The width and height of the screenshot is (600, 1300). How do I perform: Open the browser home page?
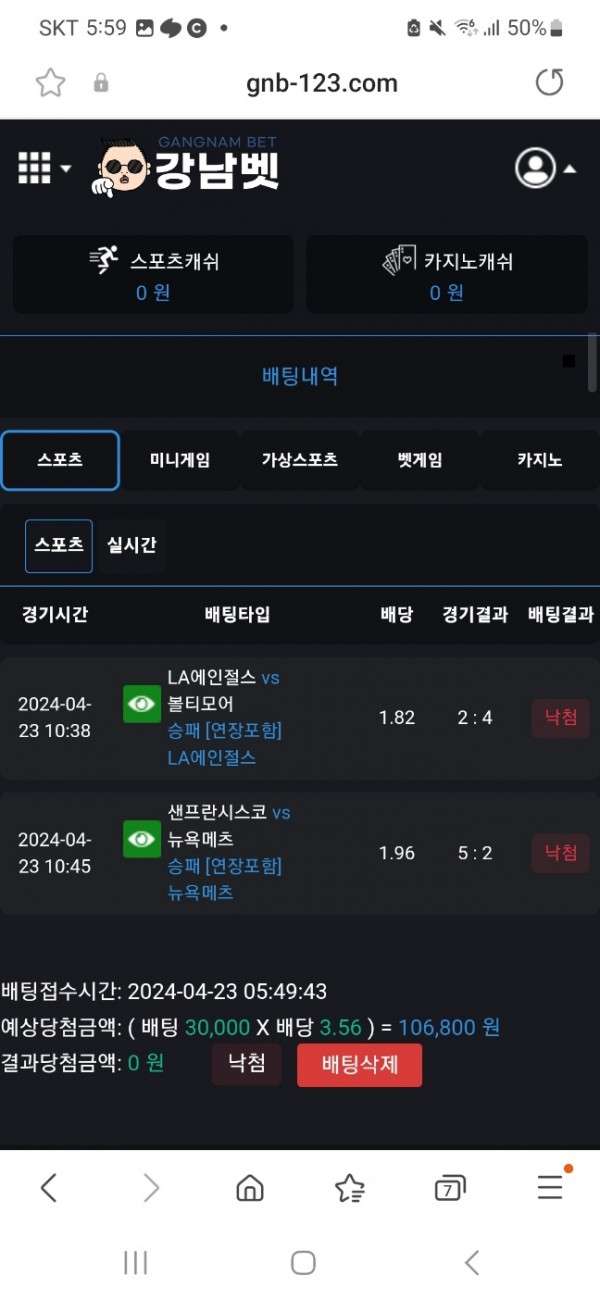point(249,1187)
